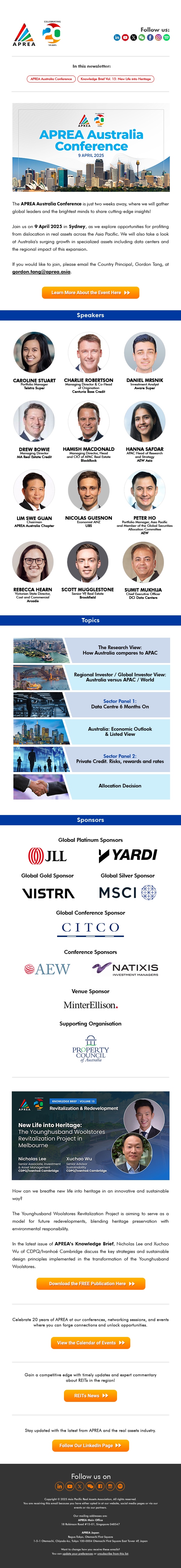Open the LinkedIn icon in the header
Viewport: 181px width, 1568px height.
[x=117, y=38]
